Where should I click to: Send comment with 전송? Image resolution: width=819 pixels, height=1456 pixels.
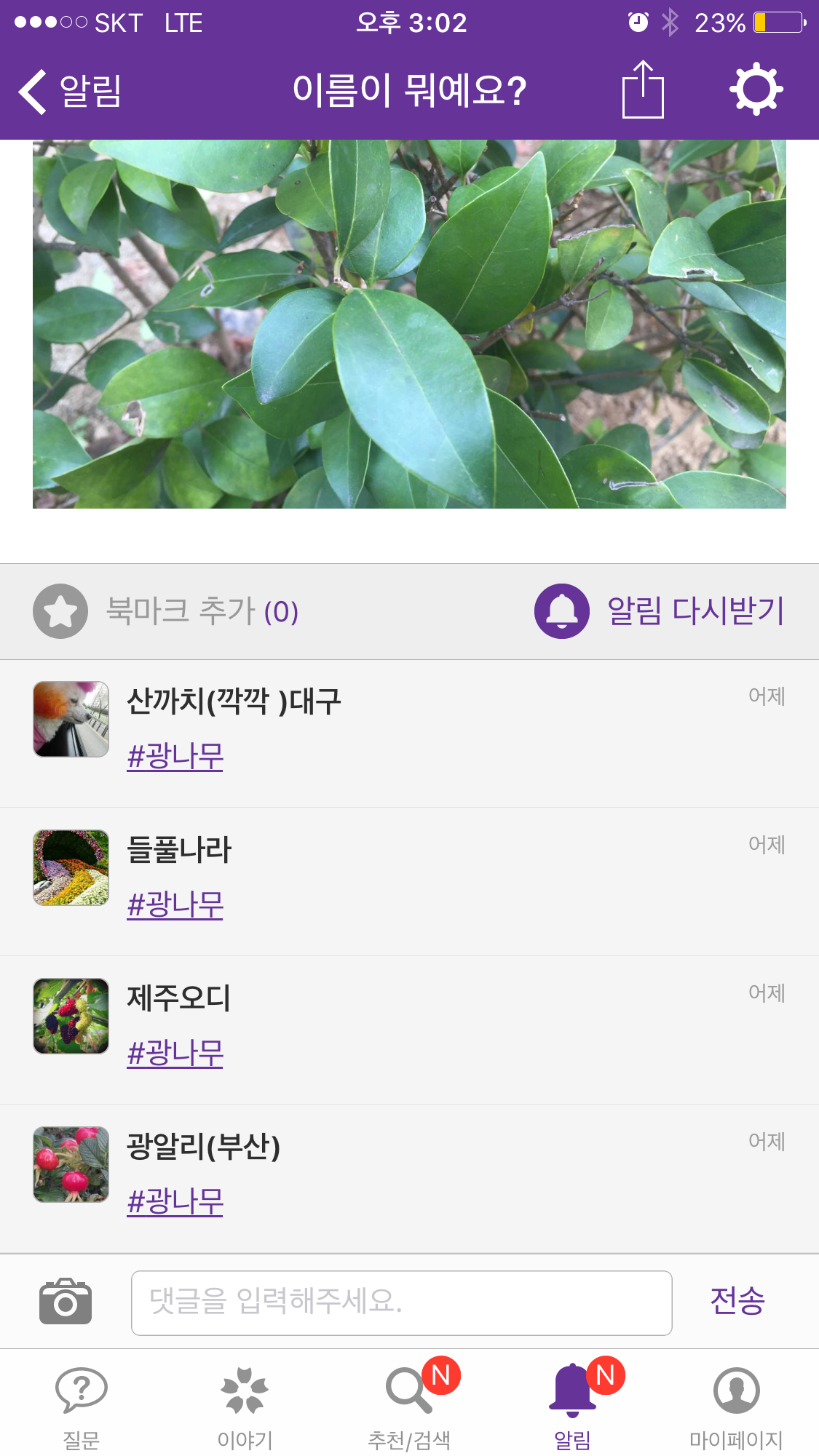pos(737,1301)
